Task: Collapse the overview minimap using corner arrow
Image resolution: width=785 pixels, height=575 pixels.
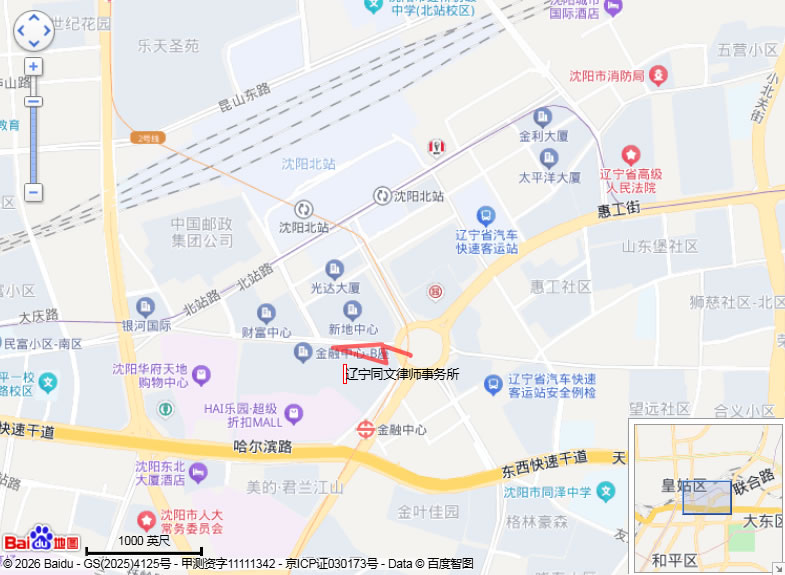Action: [779, 569]
